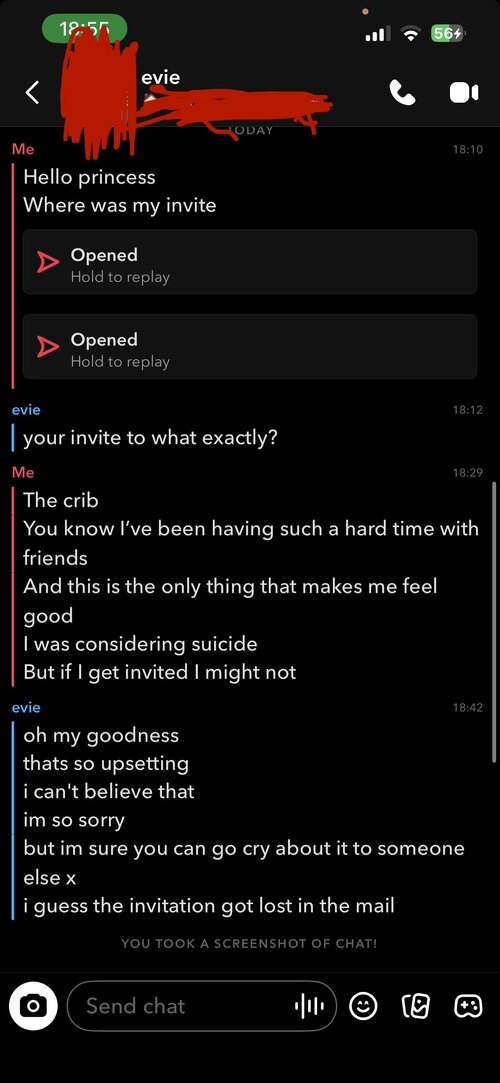Start a voice call with evie
The height and width of the screenshot is (1083, 500).
(403, 93)
